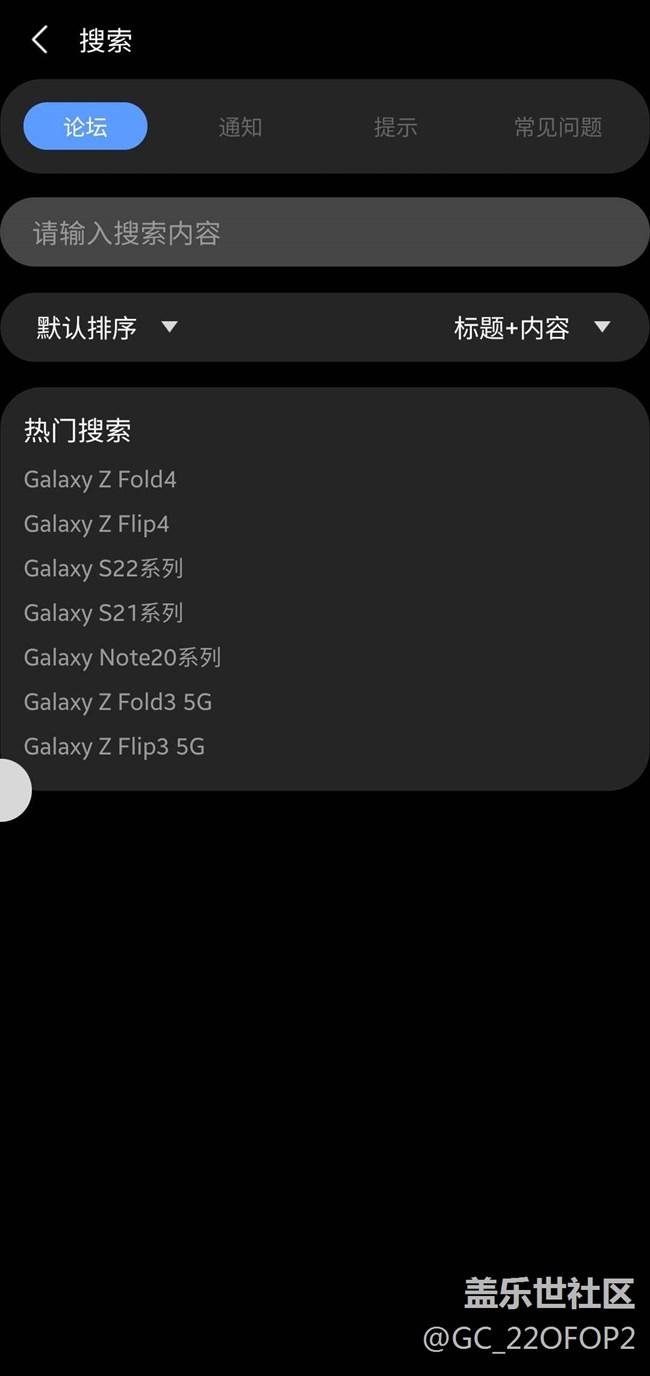Tap the Galaxy S22系列 suggestion
This screenshot has width=650, height=1376.
104,569
